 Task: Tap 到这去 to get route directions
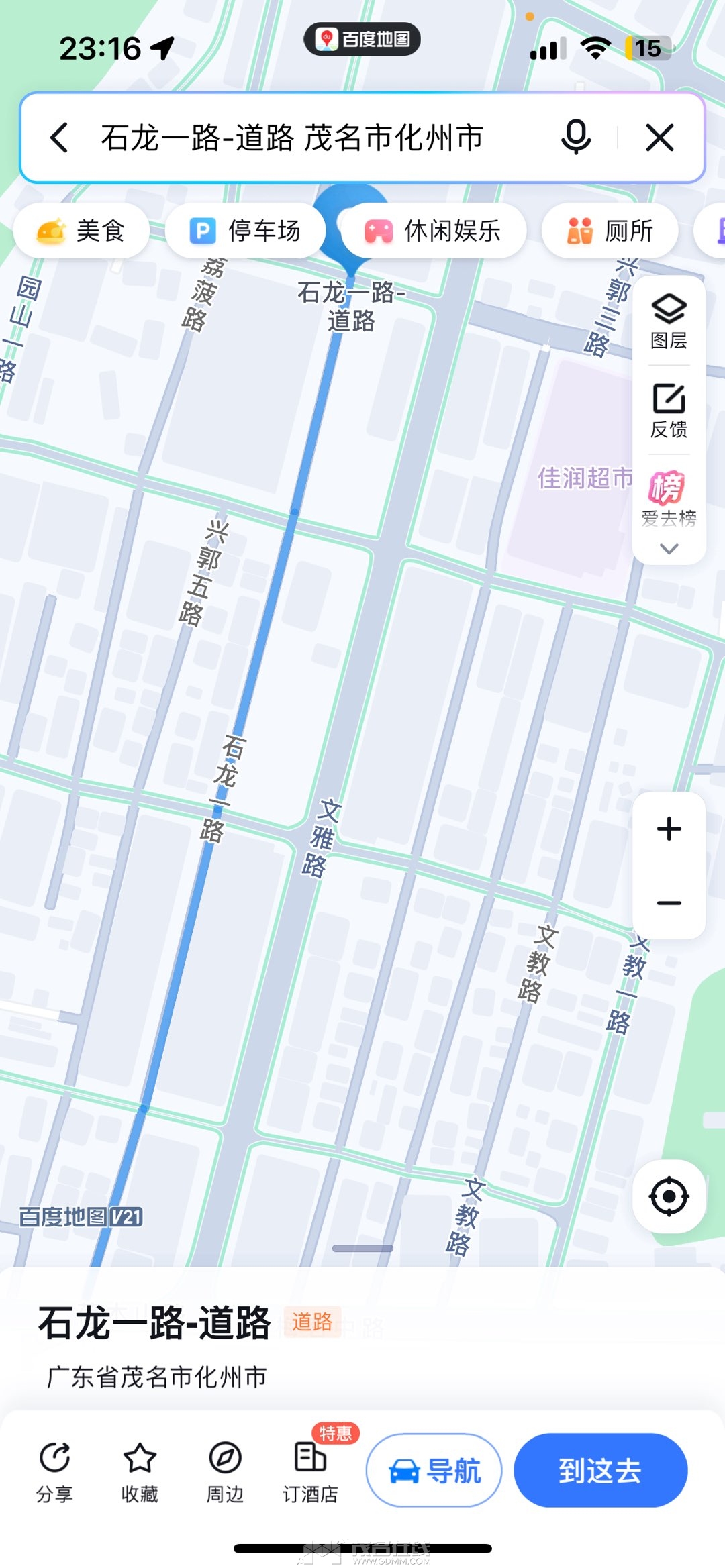coord(600,1471)
